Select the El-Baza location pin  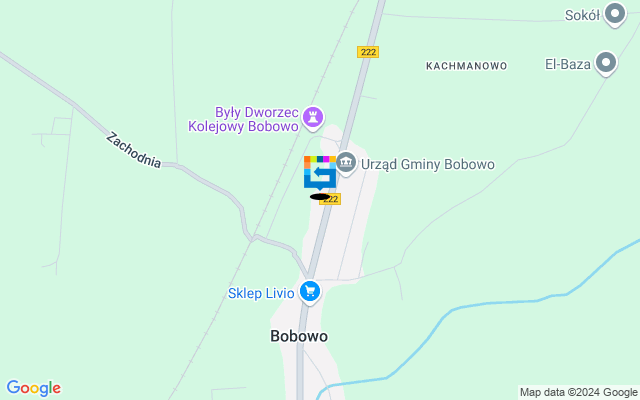click(606, 63)
